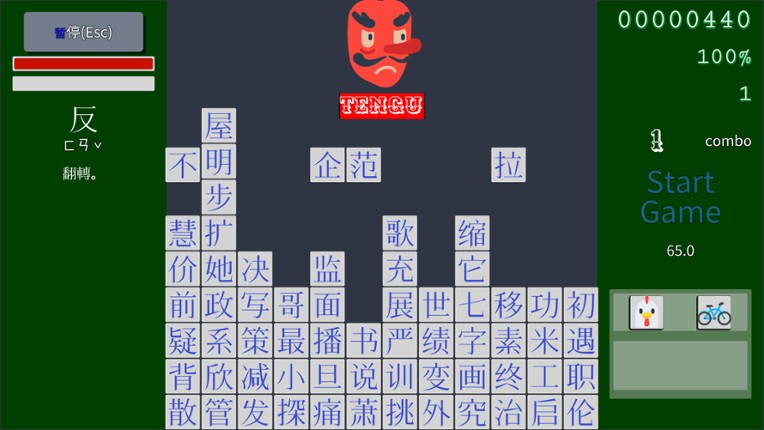The width and height of the screenshot is (764, 430).
Task: Select the 遇 tile
Action: point(581,341)
